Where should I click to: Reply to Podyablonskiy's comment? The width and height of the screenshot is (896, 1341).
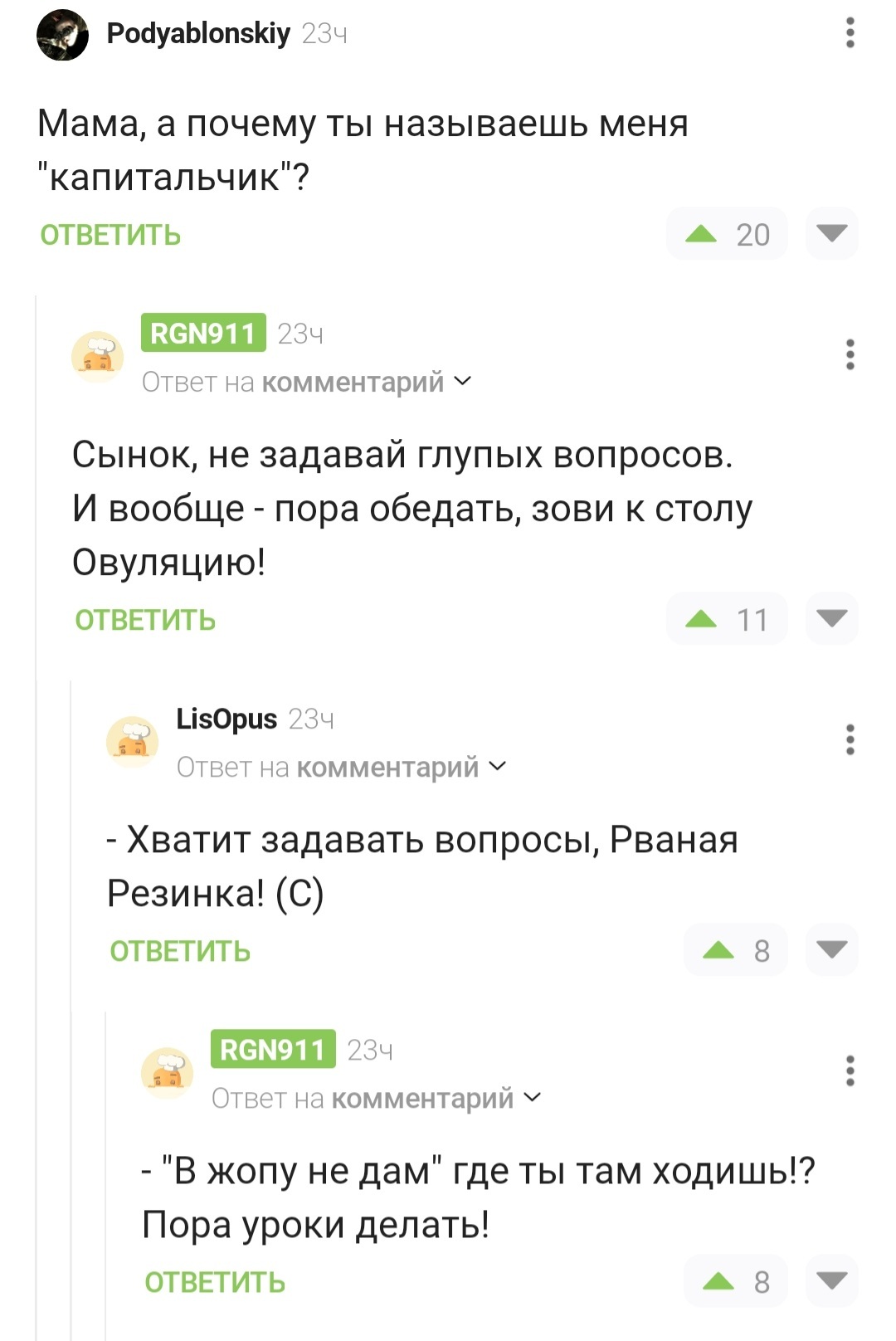(x=110, y=235)
